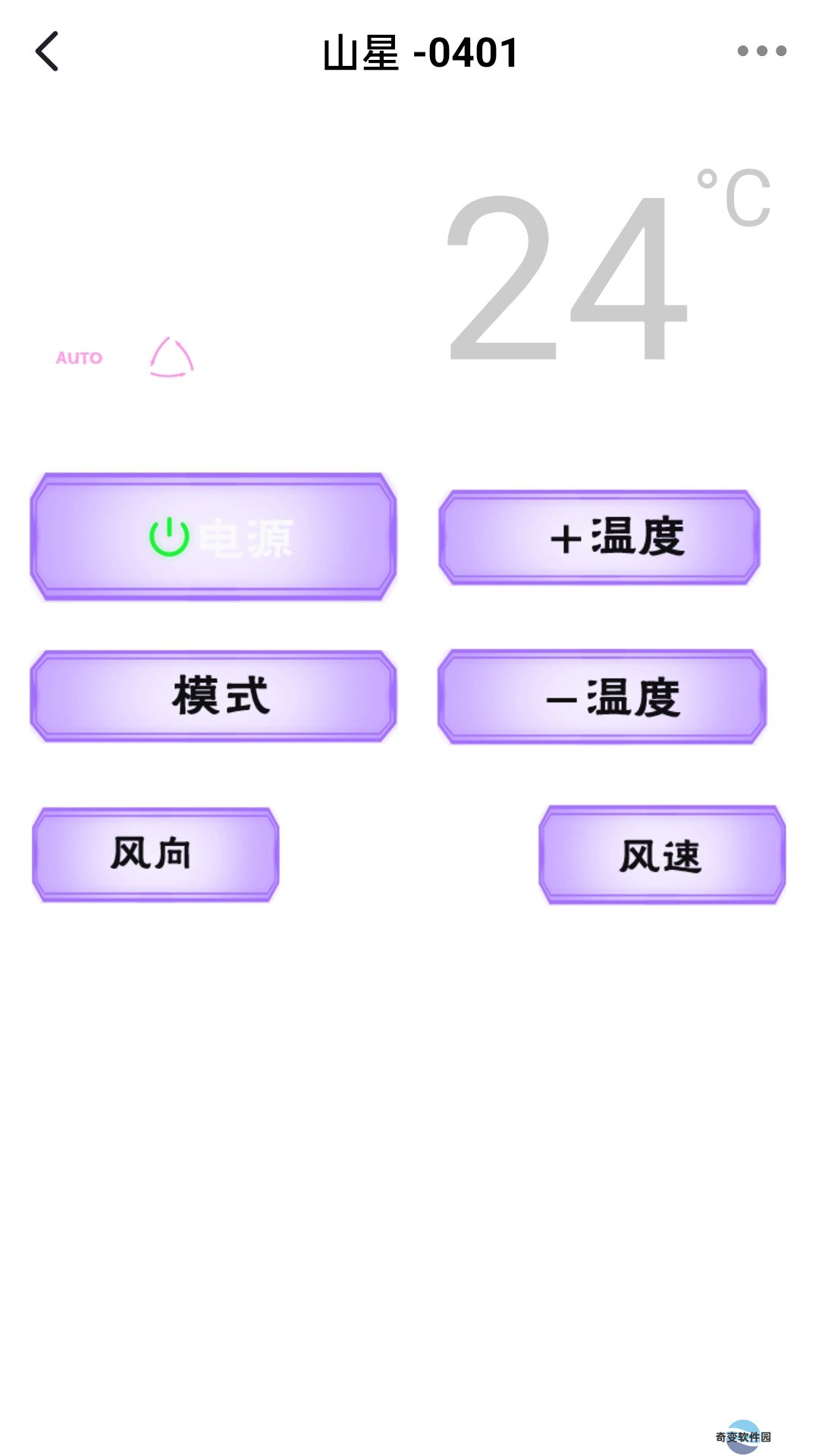This screenshot has height=1456, width=819.
Task: Change fan speed with 风速
Action: [x=662, y=855]
